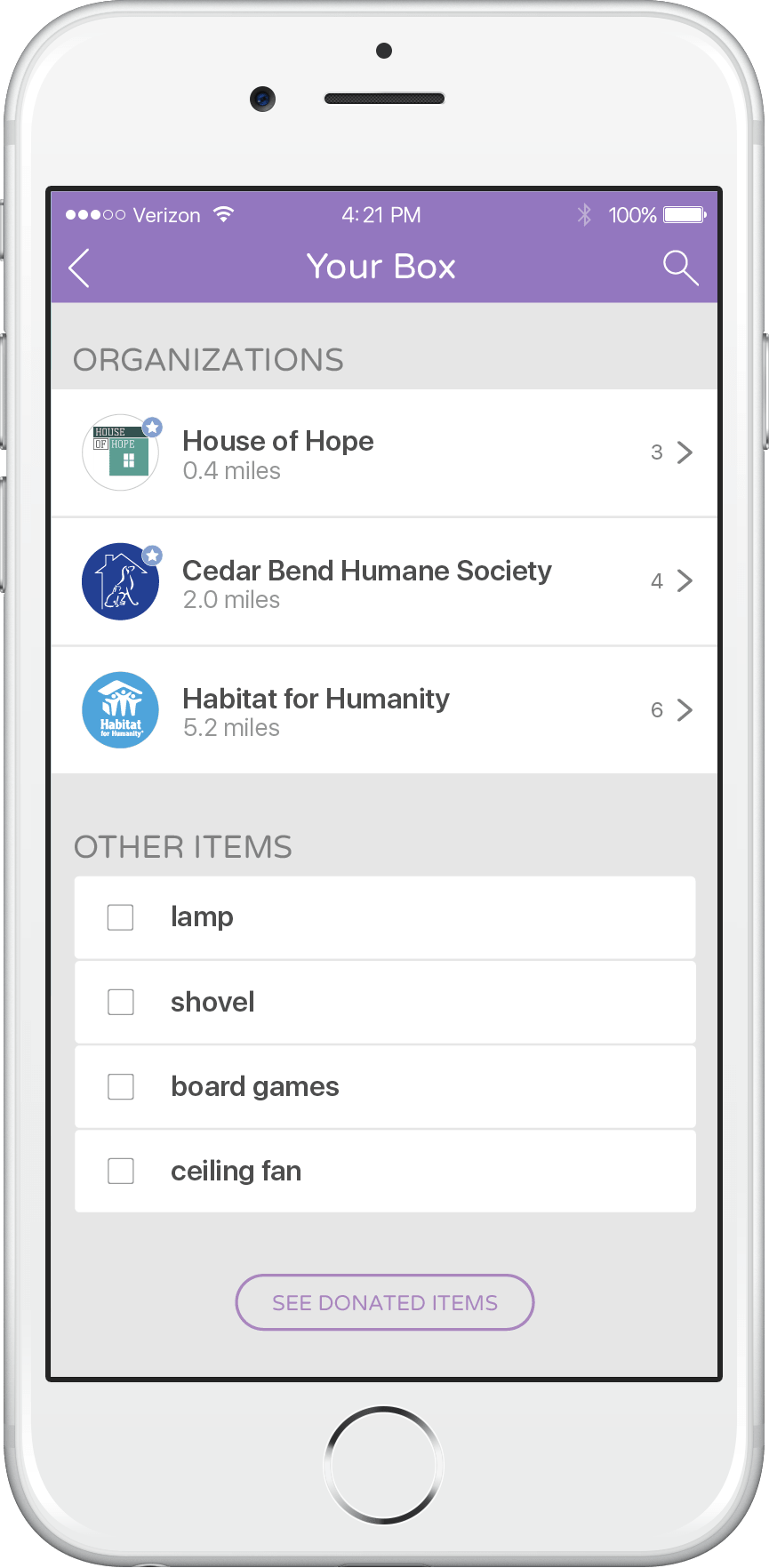The width and height of the screenshot is (769, 1568).
Task: Open the search magnifier icon
Action: pyautogui.click(x=680, y=268)
